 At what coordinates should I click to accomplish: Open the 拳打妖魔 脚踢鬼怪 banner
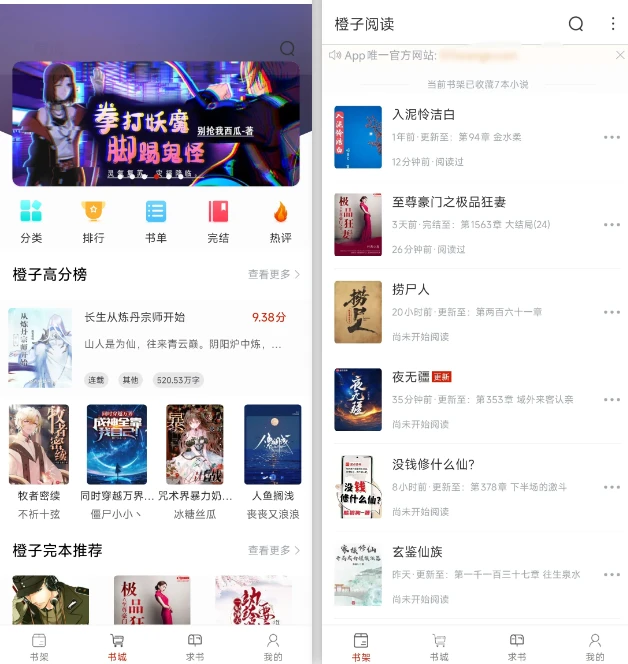[x=155, y=124]
